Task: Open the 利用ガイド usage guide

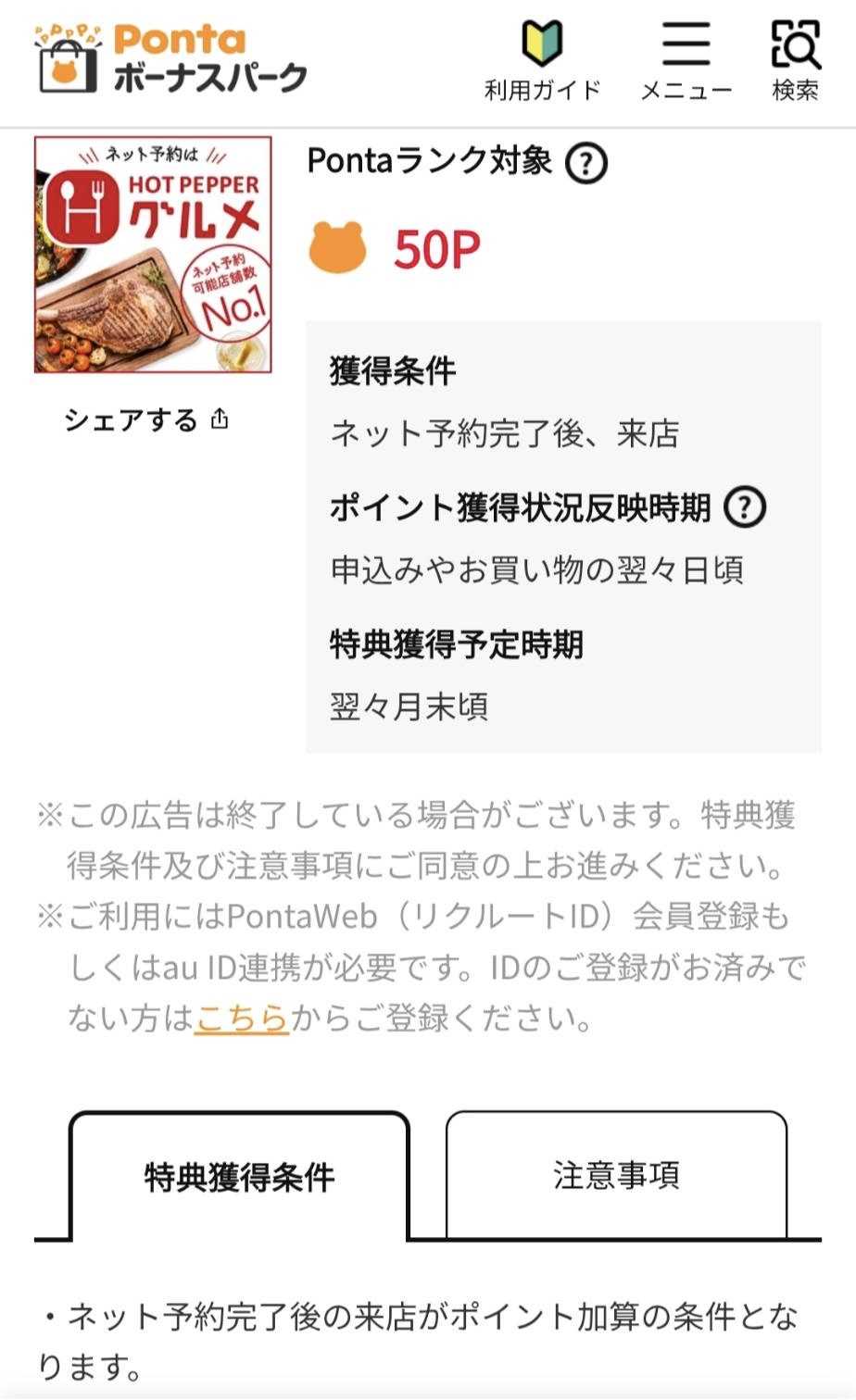Action: click(543, 61)
